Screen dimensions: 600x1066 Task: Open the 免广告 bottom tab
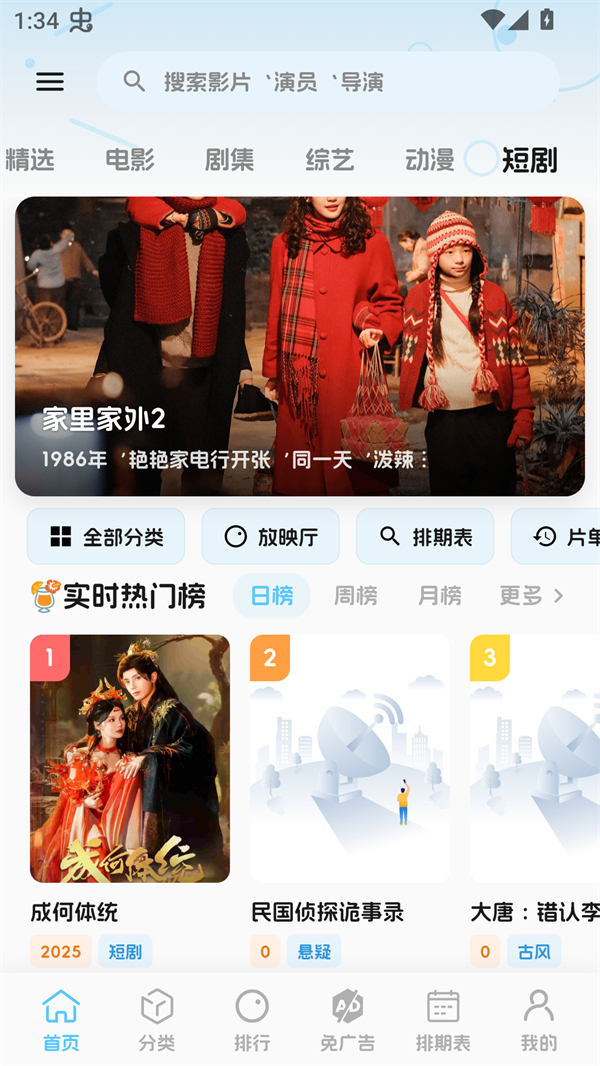pyautogui.click(x=347, y=1020)
